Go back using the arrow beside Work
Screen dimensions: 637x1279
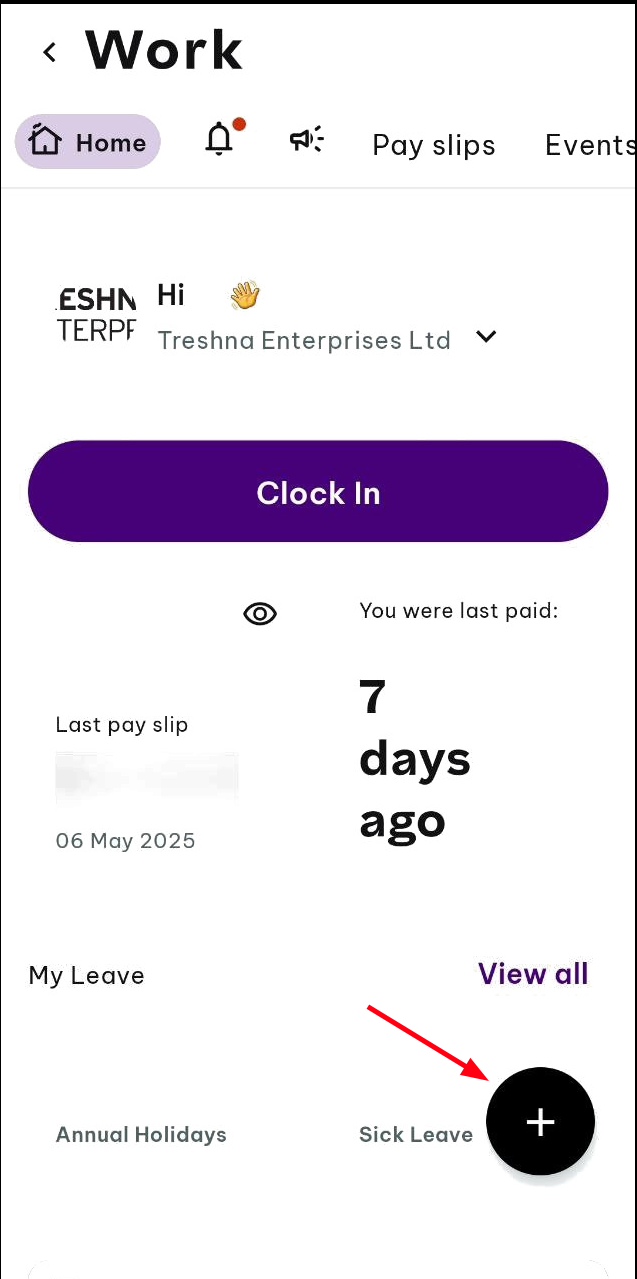coord(49,52)
